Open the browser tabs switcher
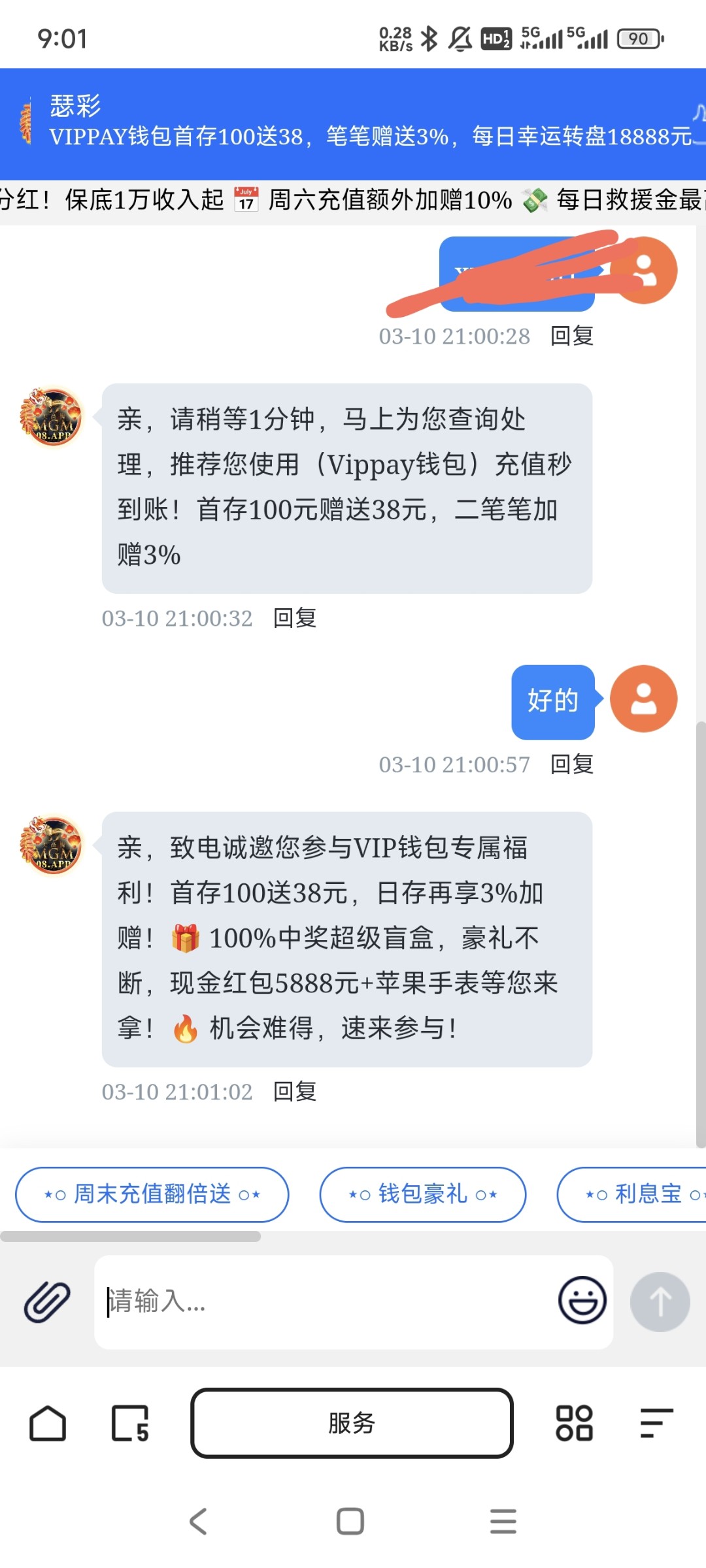The height and width of the screenshot is (1568, 706). pyautogui.click(x=130, y=1423)
